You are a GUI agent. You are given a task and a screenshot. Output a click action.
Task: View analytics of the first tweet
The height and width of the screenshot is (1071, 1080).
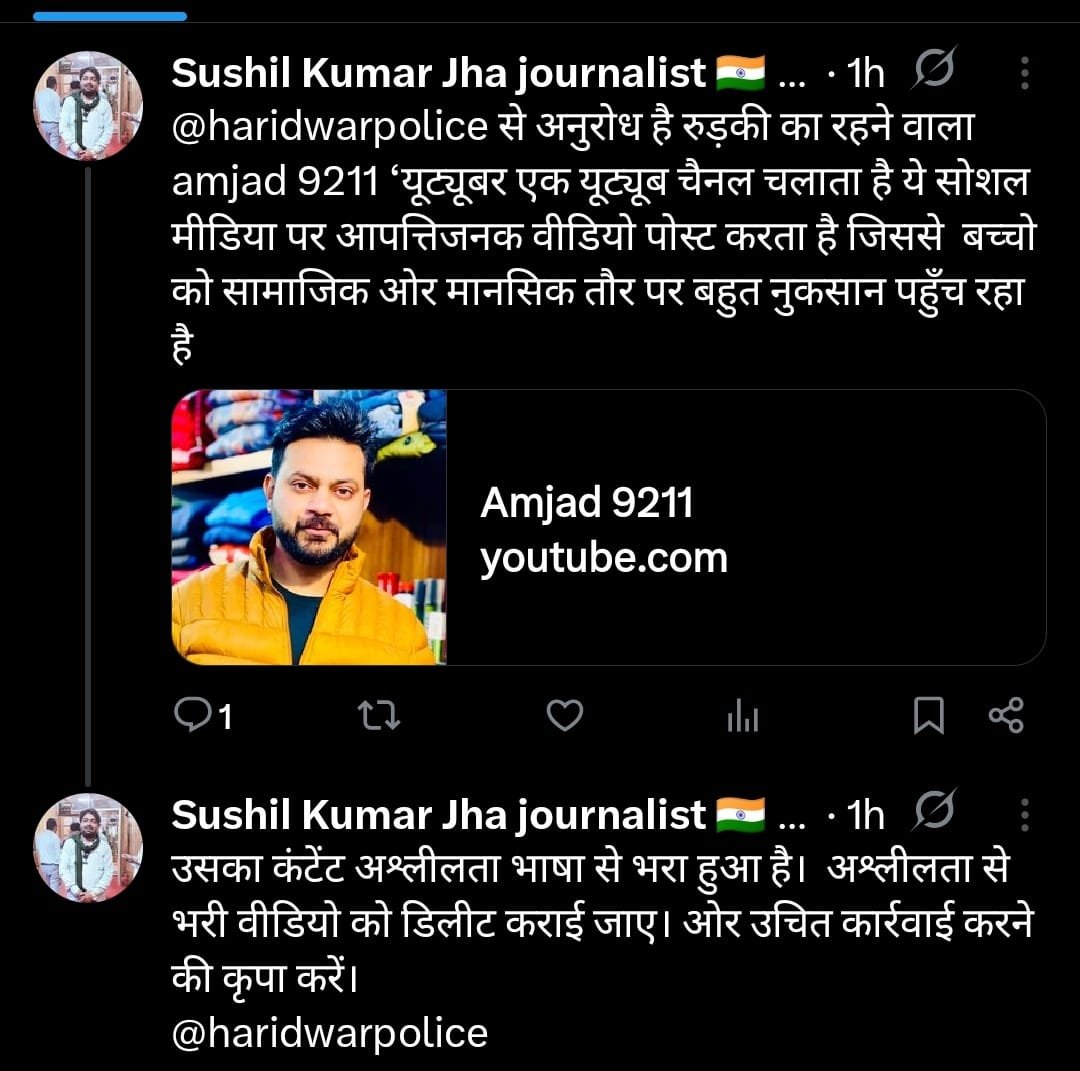click(742, 715)
